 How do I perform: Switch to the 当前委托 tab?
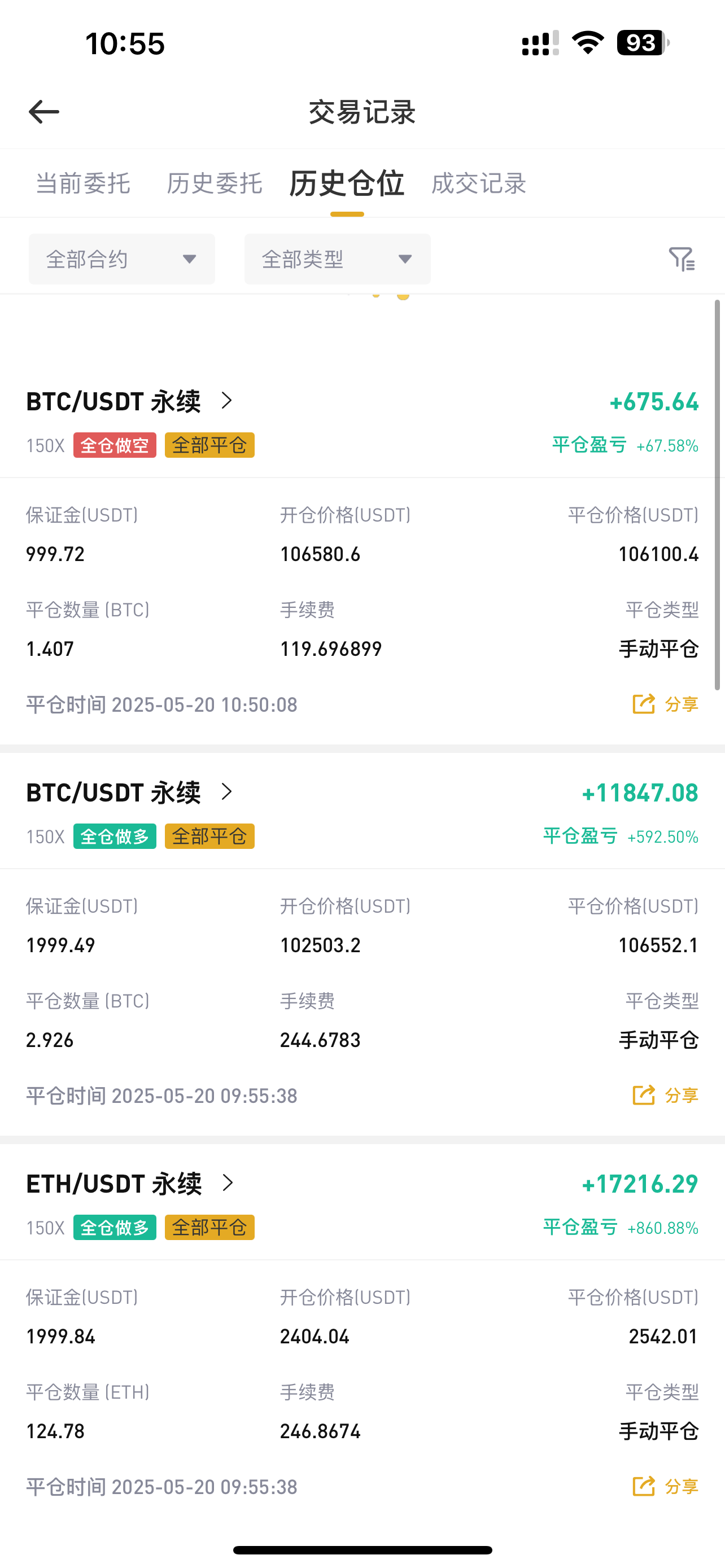[83, 183]
